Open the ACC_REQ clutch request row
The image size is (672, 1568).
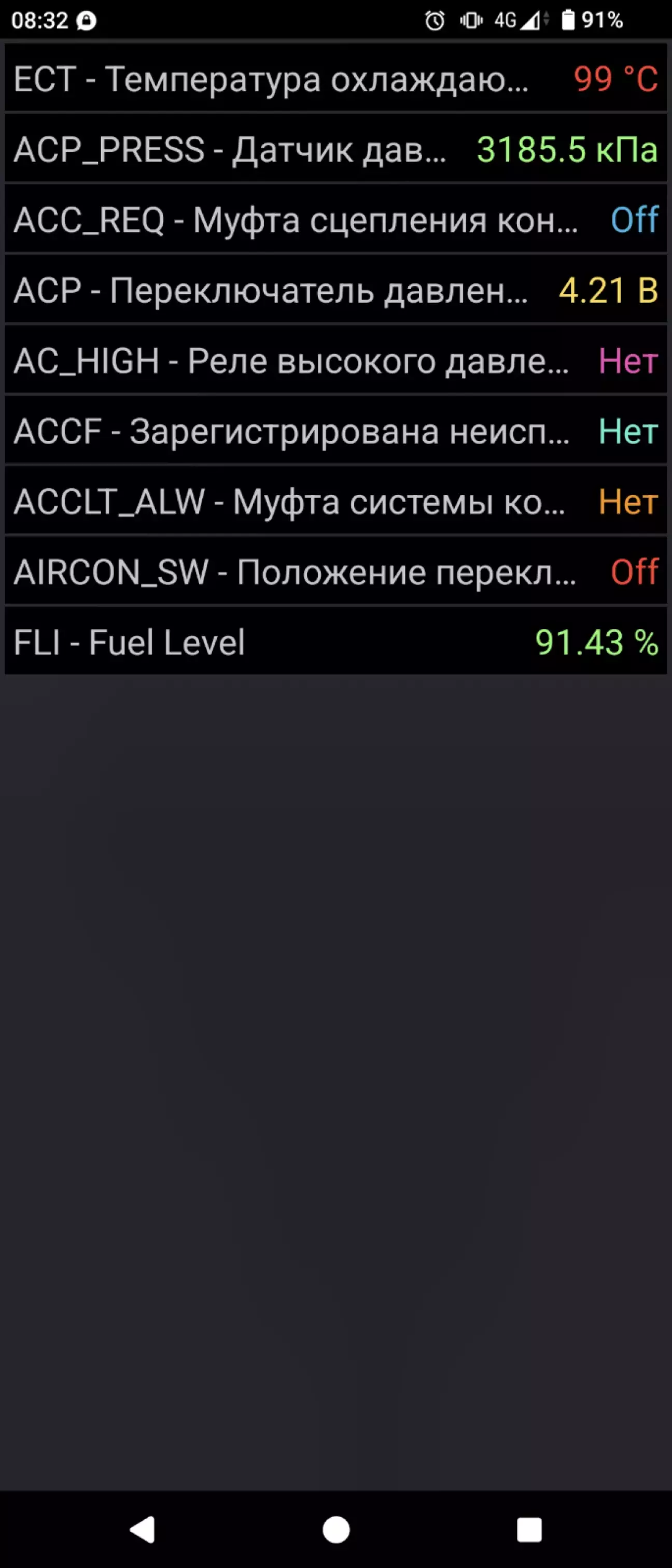click(335, 219)
